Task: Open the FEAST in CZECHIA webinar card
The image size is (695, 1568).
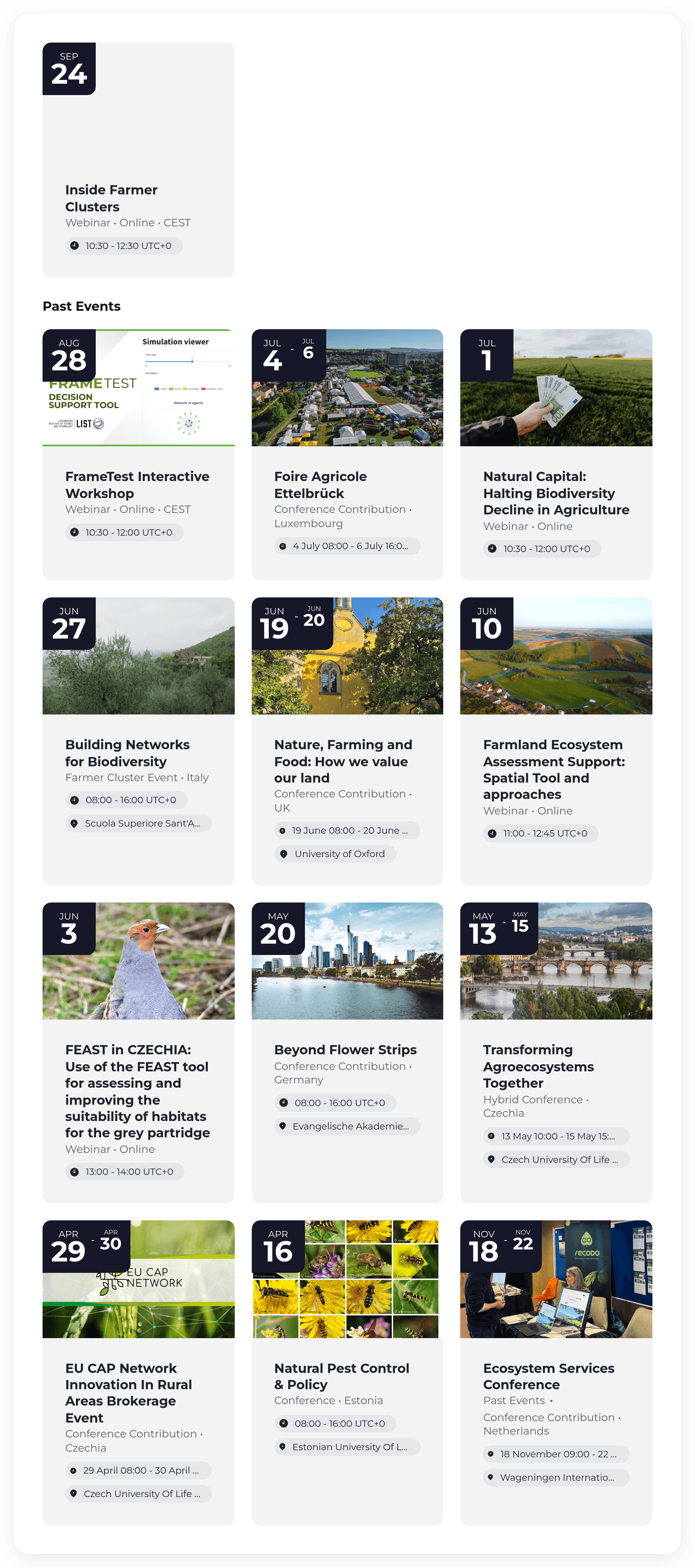Action: tap(138, 1053)
